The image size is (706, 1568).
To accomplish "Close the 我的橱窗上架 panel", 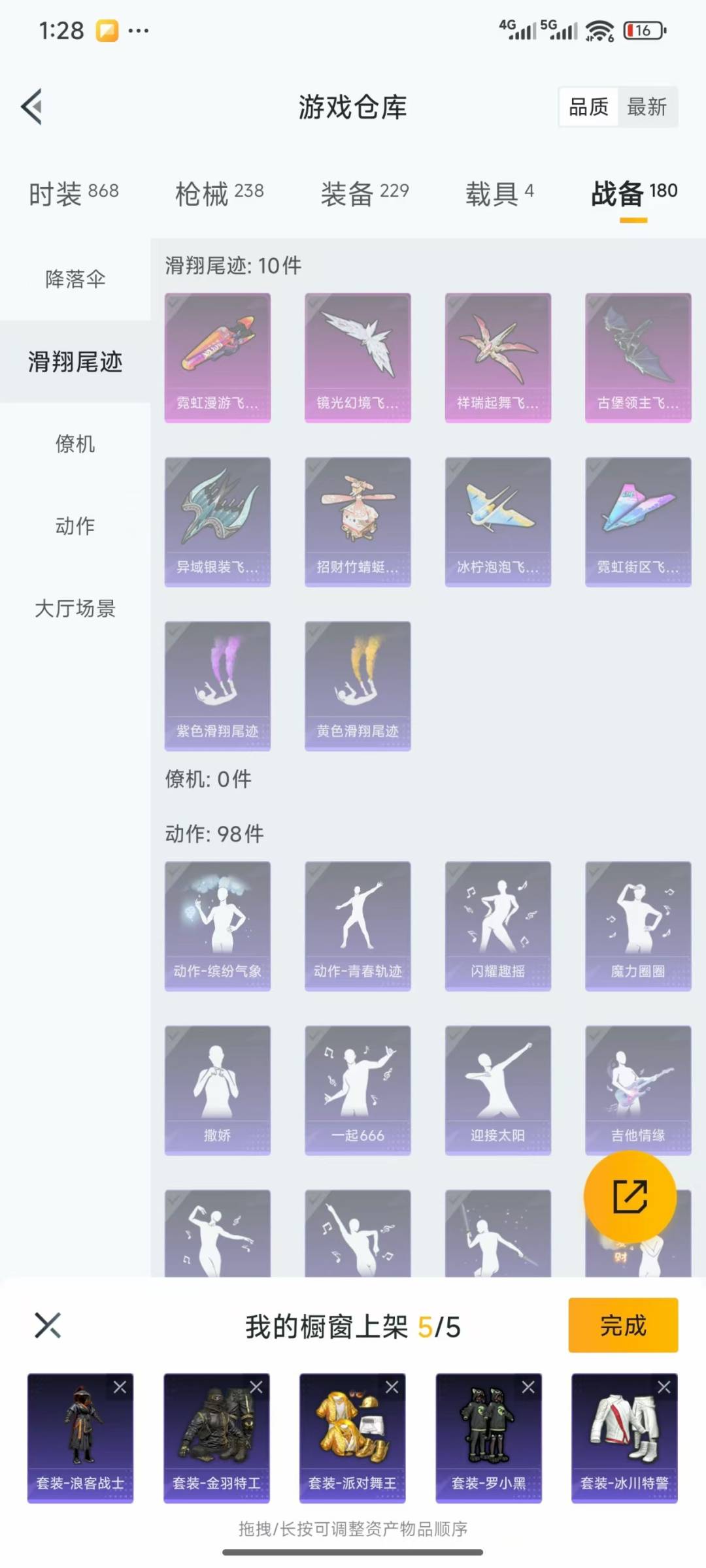I will (x=48, y=1325).
